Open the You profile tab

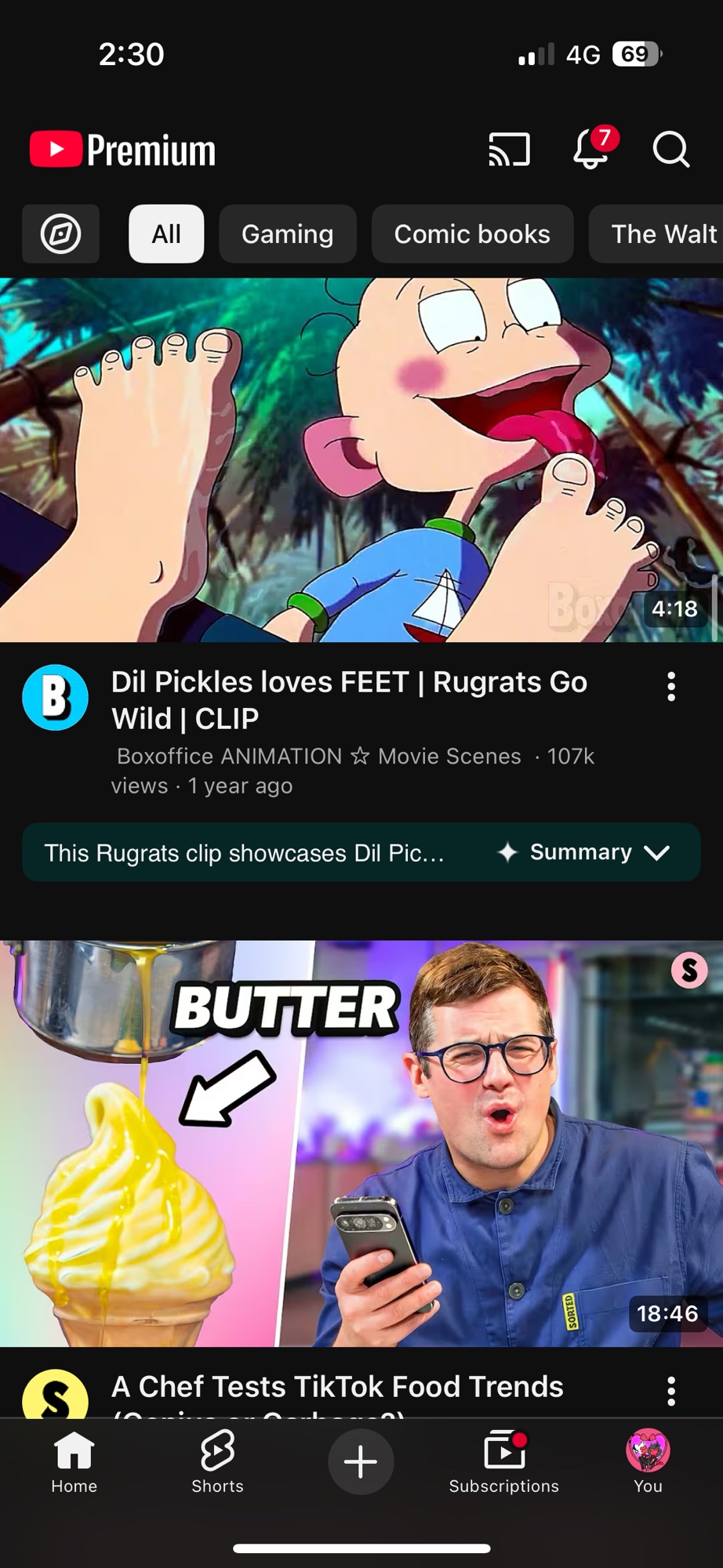648,1461
